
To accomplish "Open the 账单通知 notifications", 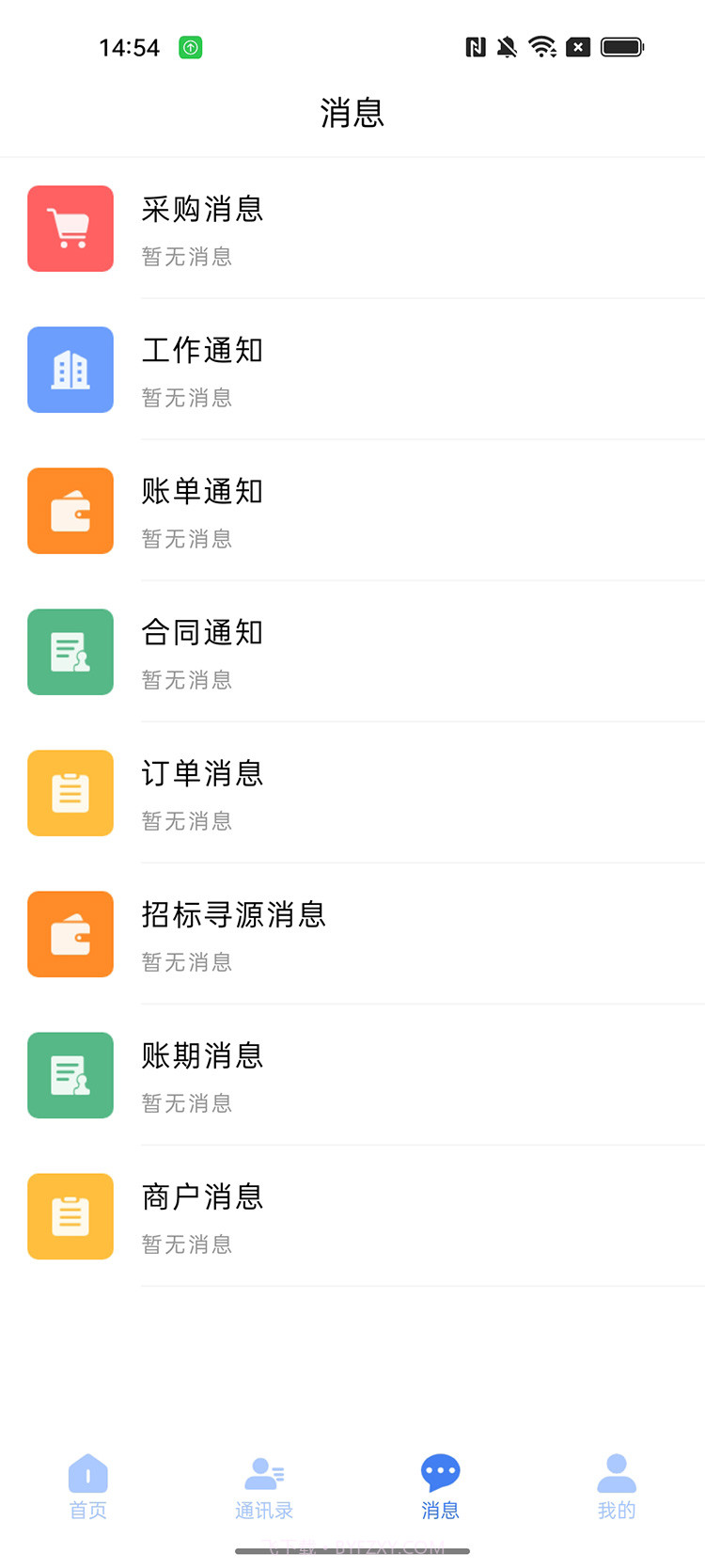I will click(352, 511).
